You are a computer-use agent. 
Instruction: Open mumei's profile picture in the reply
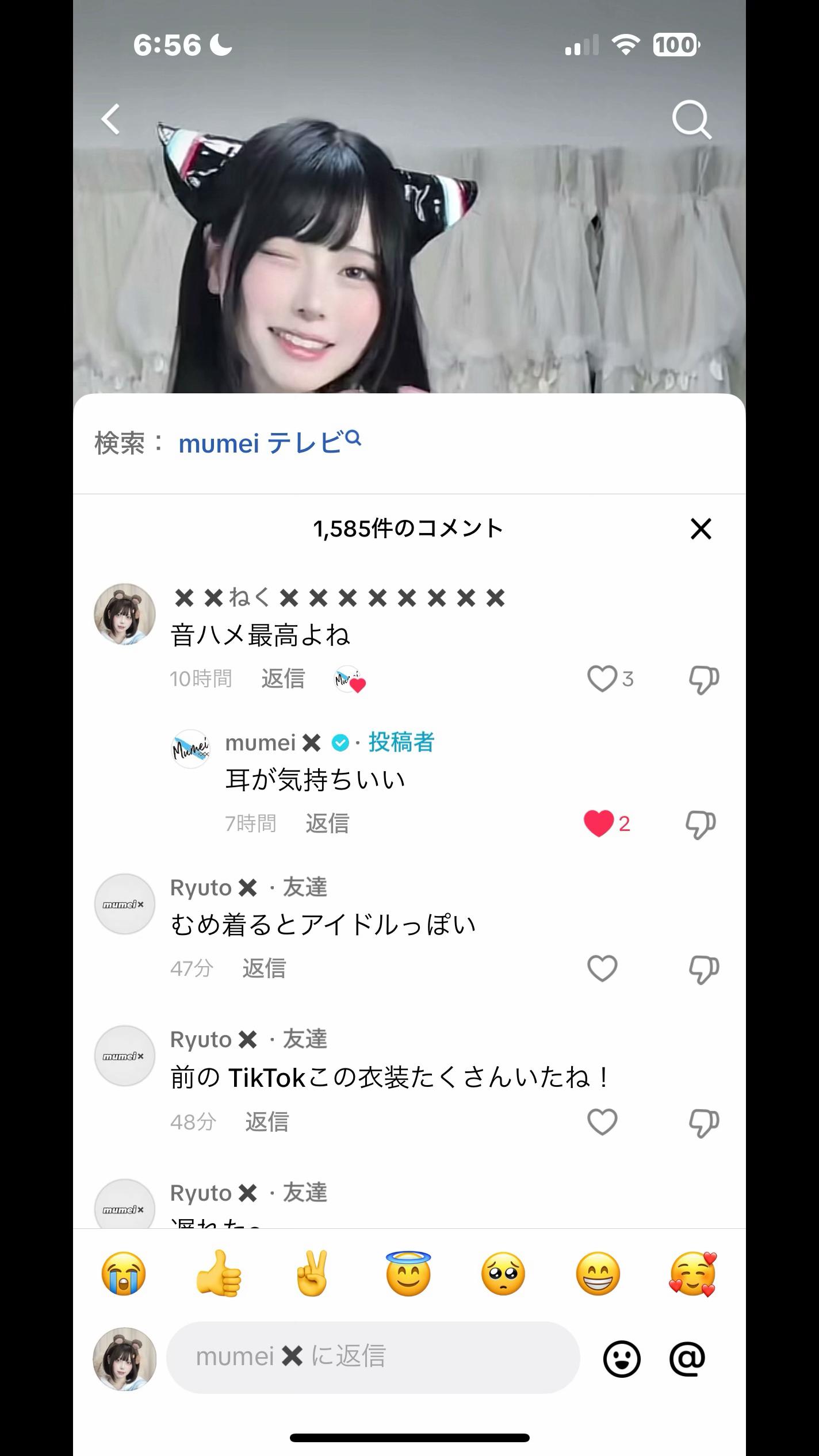tap(190, 749)
